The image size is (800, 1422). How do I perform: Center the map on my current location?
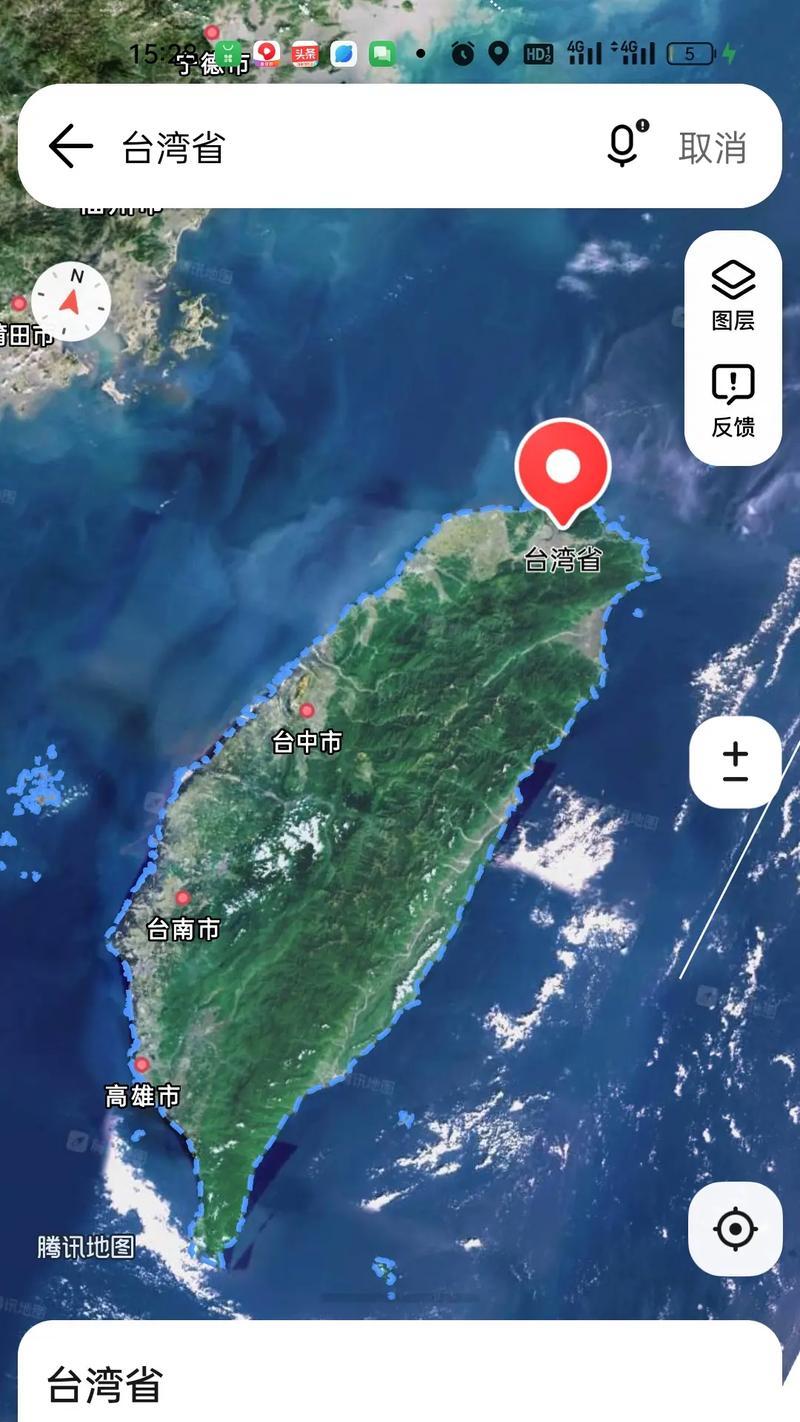735,1228
